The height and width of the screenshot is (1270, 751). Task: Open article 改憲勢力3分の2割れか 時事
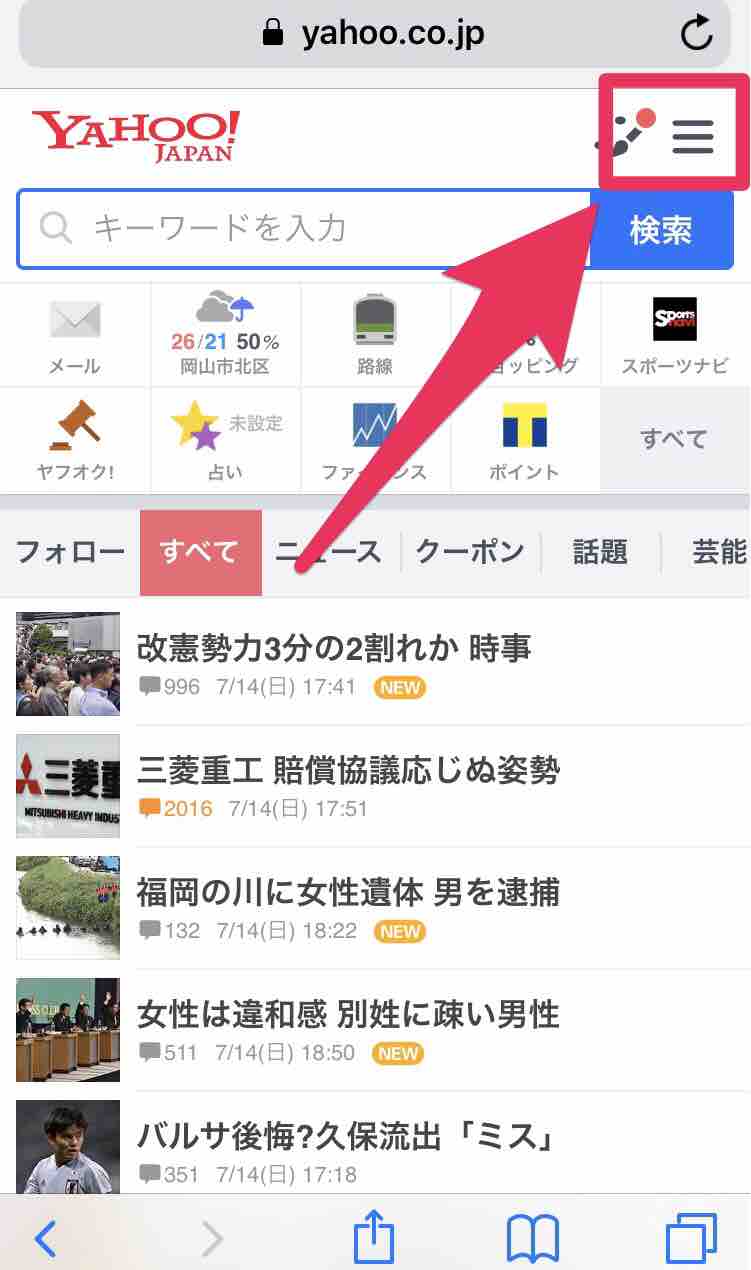pos(375,664)
